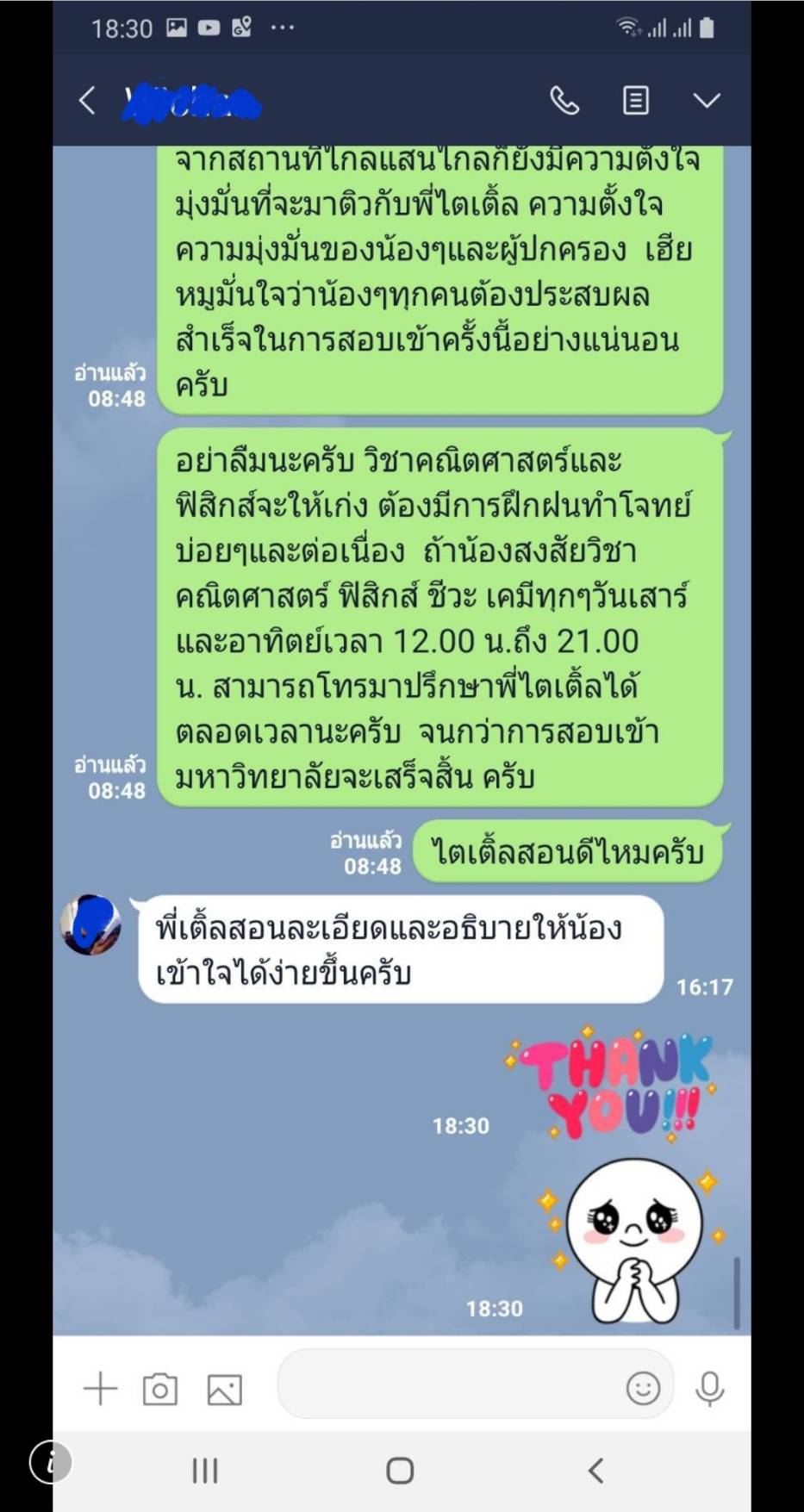Viewport: 804px width, 1512px height.
Task: Open the gallery image picker
Action: pos(224,1389)
